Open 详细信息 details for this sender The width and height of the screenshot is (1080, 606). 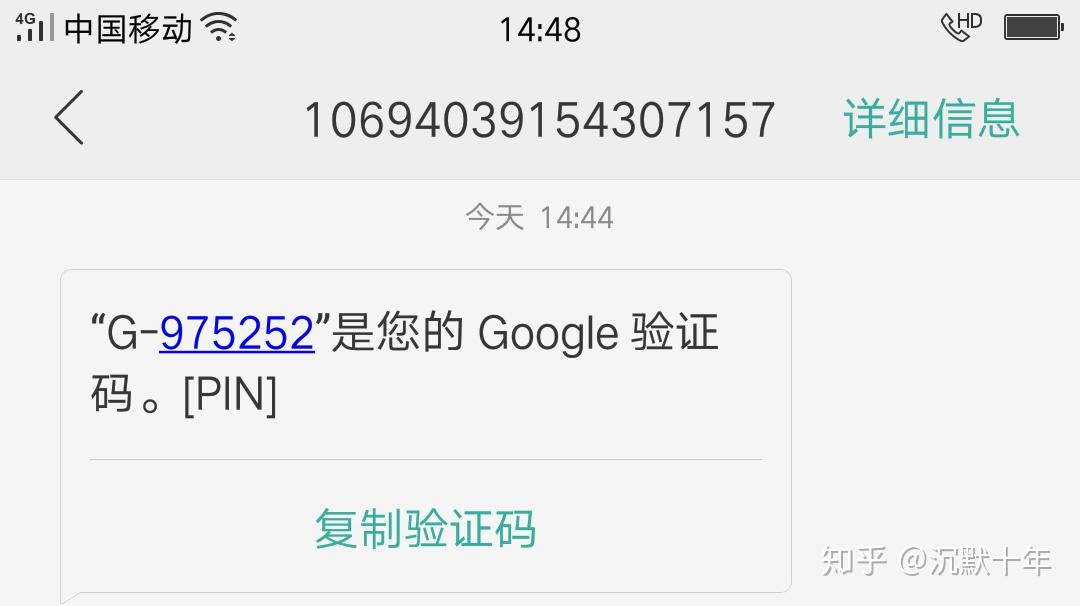click(x=930, y=119)
